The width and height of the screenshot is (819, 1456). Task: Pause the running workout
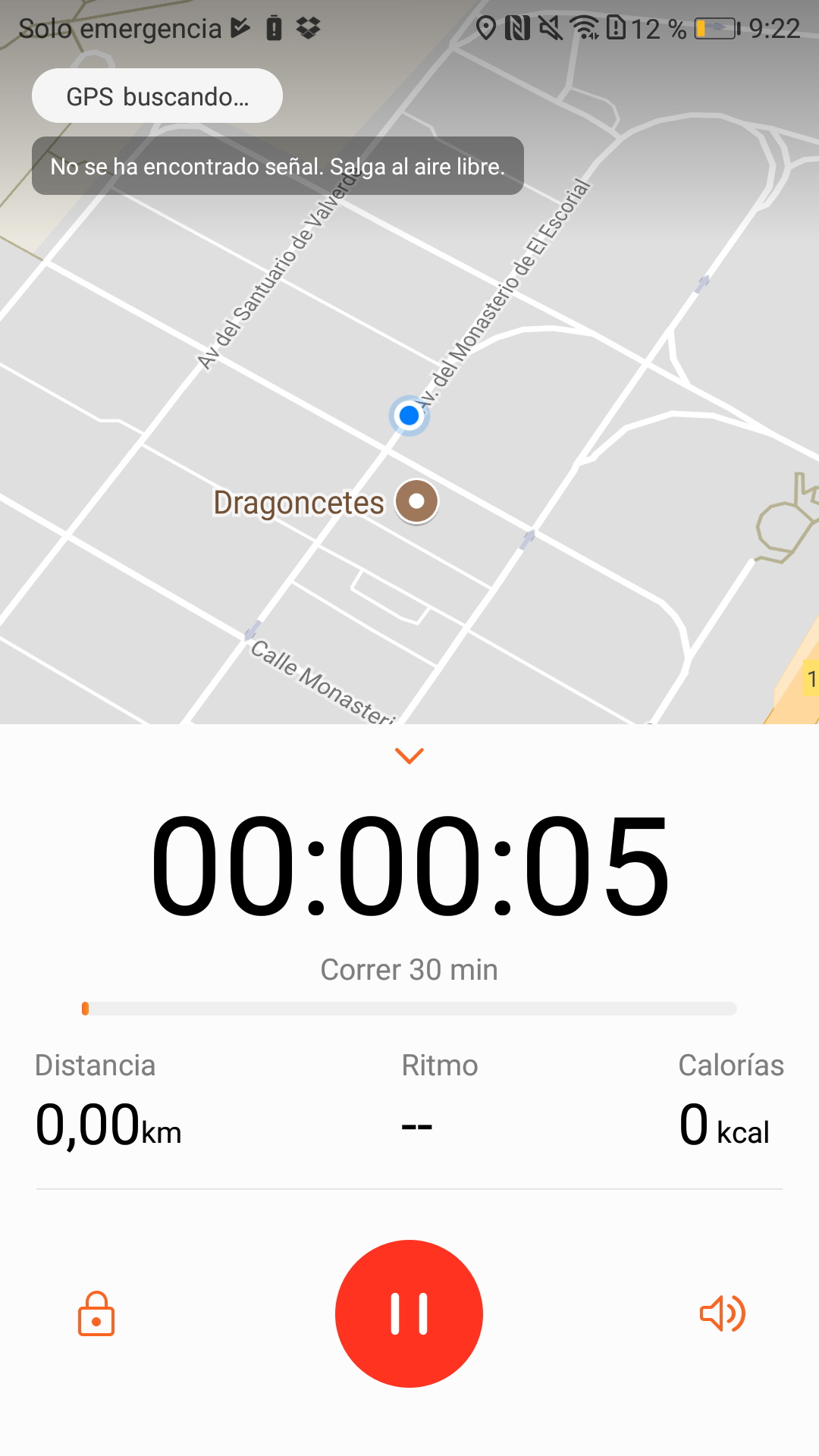click(409, 1313)
